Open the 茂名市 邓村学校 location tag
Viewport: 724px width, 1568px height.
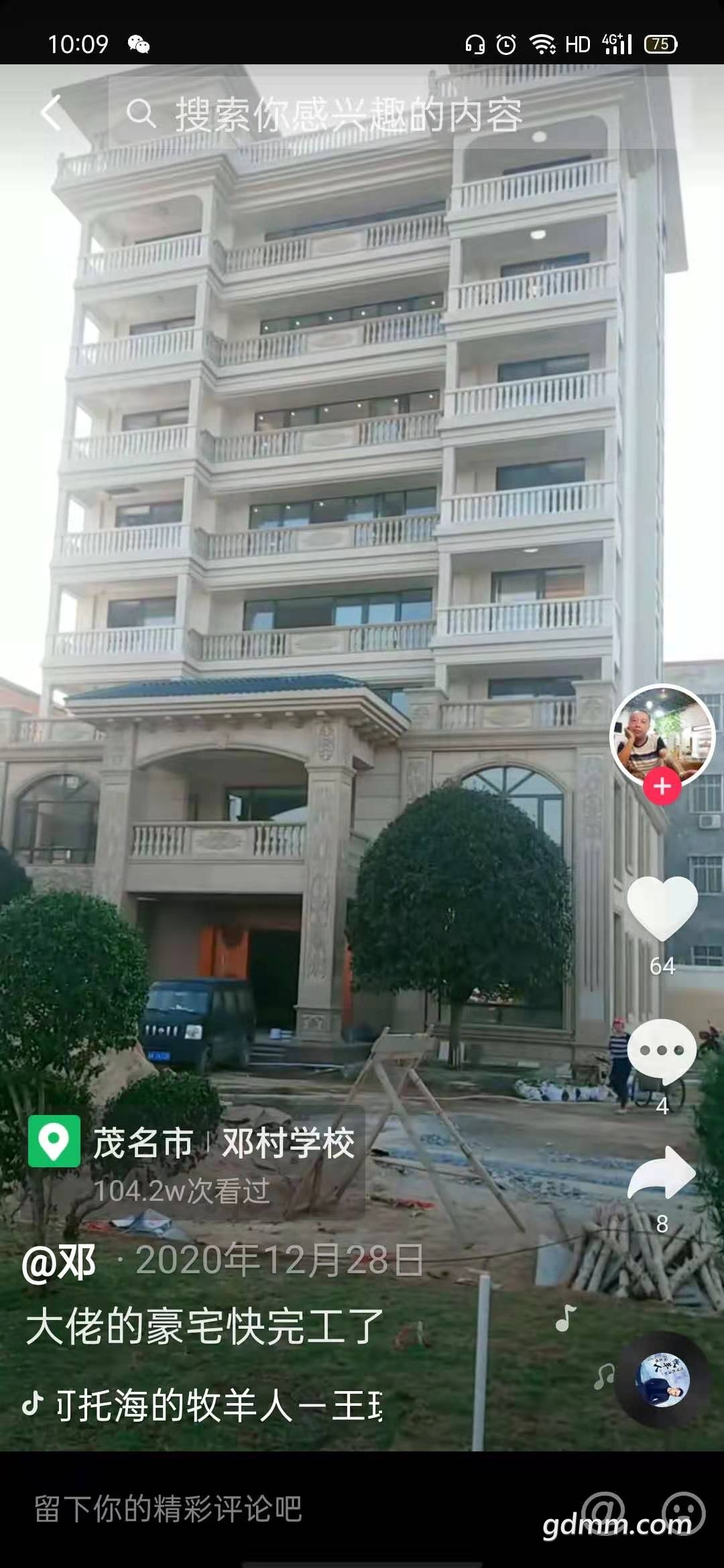click(194, 1143)
